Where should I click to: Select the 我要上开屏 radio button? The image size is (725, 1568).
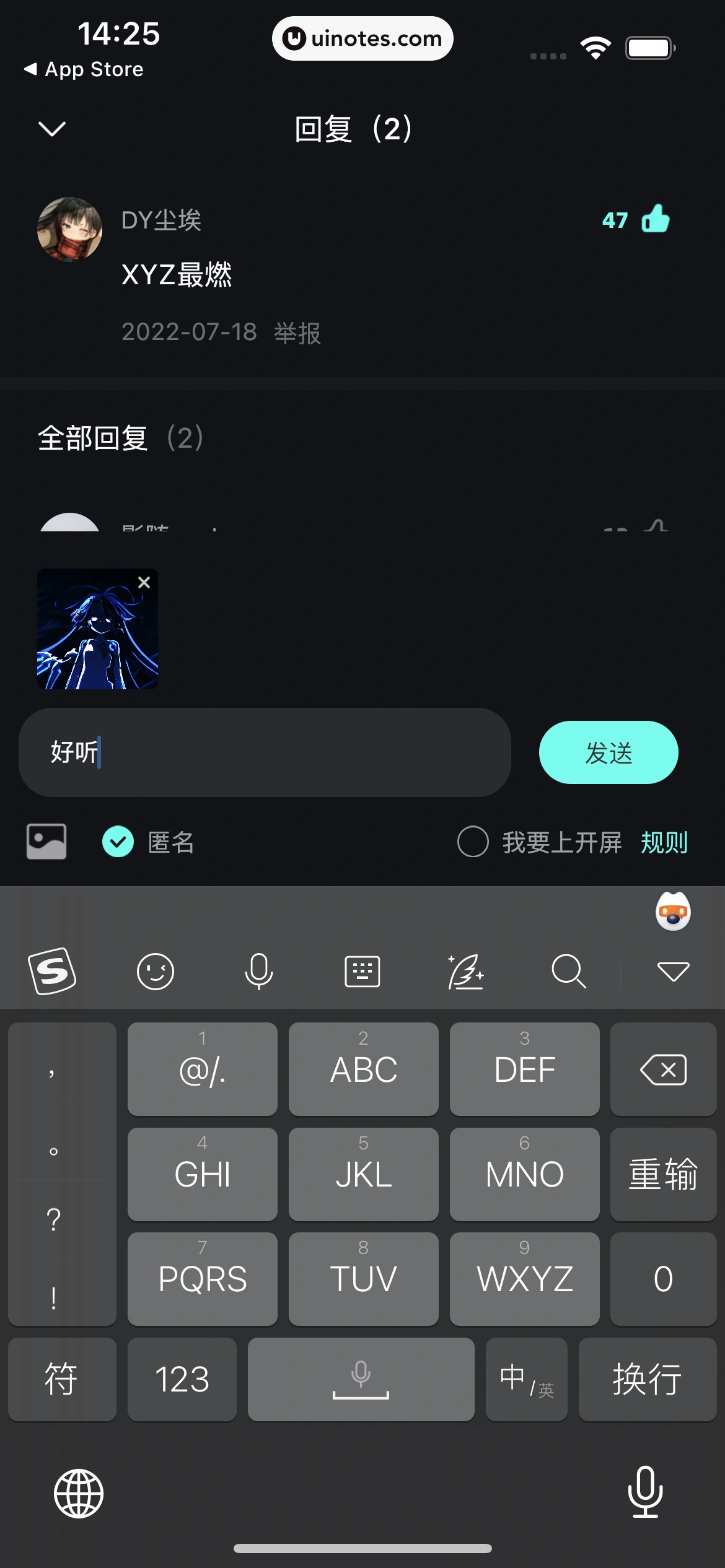[472, 842]
